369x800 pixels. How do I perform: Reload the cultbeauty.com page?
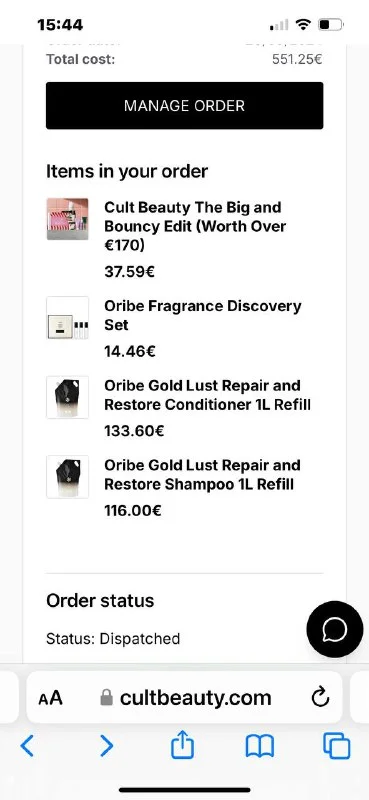coord(320,697)
